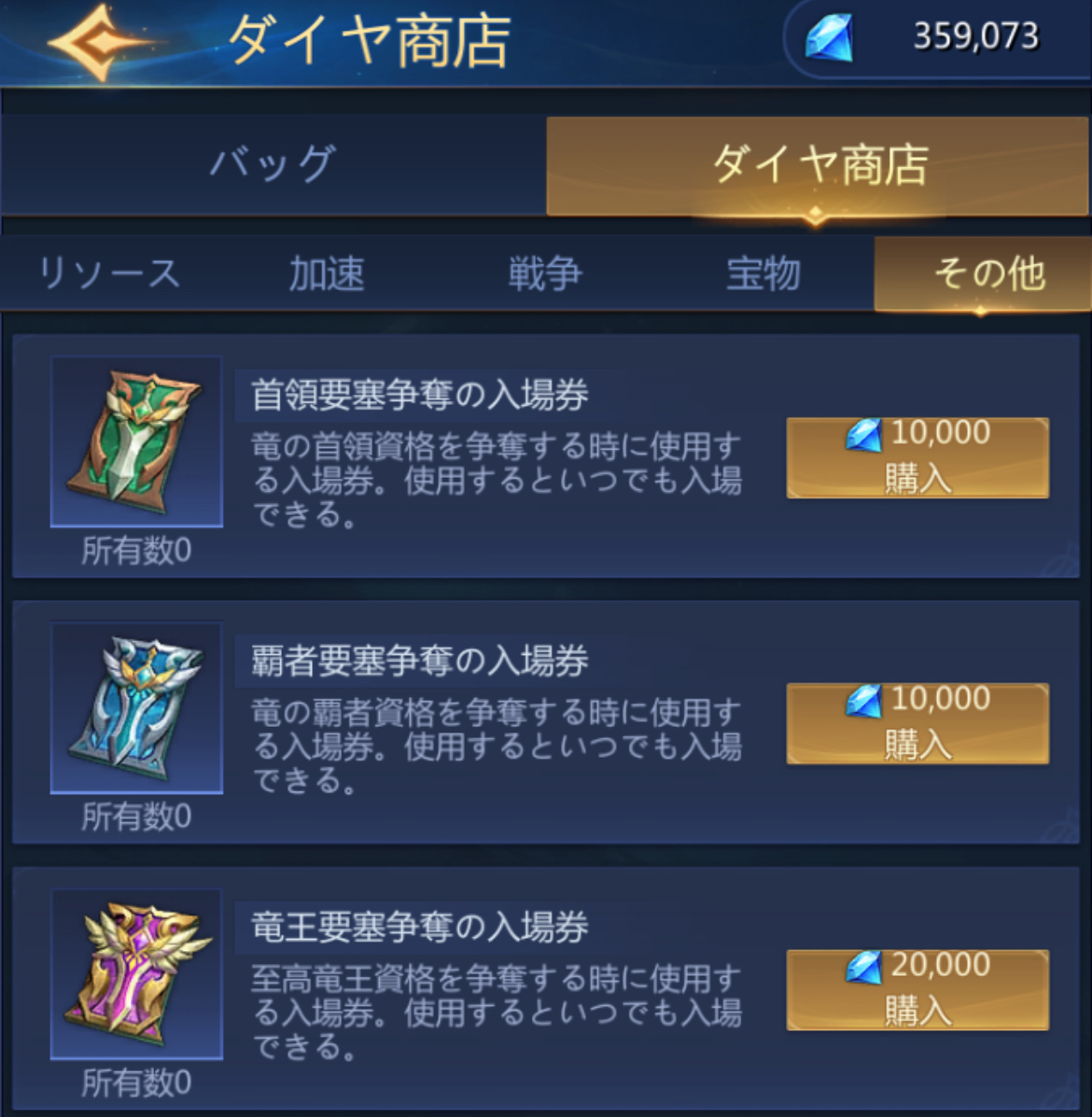Buy 首領要塞争奪の入場券 for 10,000 diamonds

[917, 457]
